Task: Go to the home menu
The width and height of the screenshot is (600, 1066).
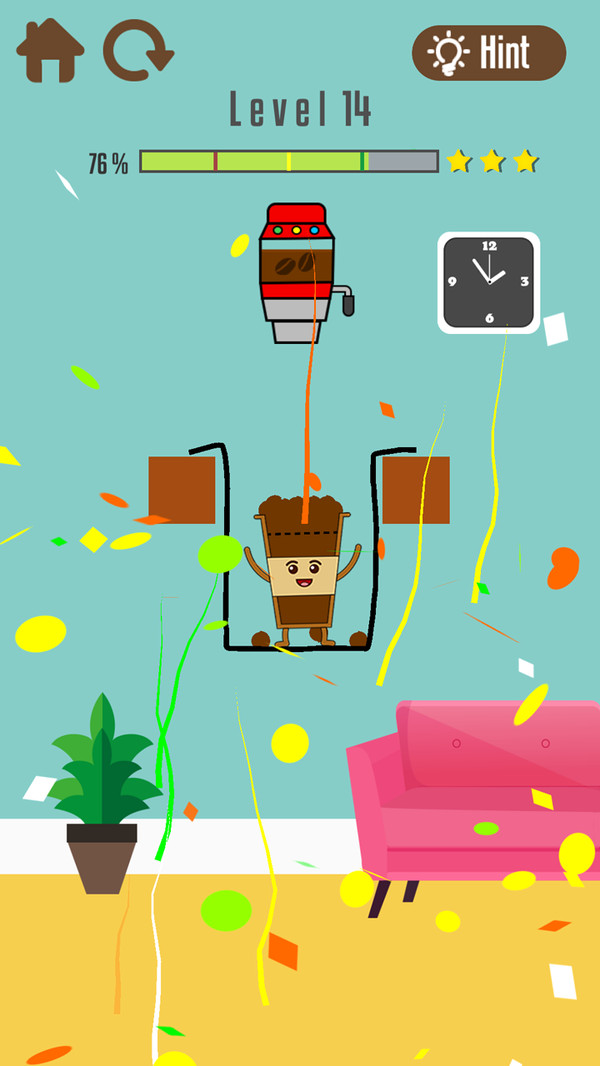Action: [x=50, y=52]
